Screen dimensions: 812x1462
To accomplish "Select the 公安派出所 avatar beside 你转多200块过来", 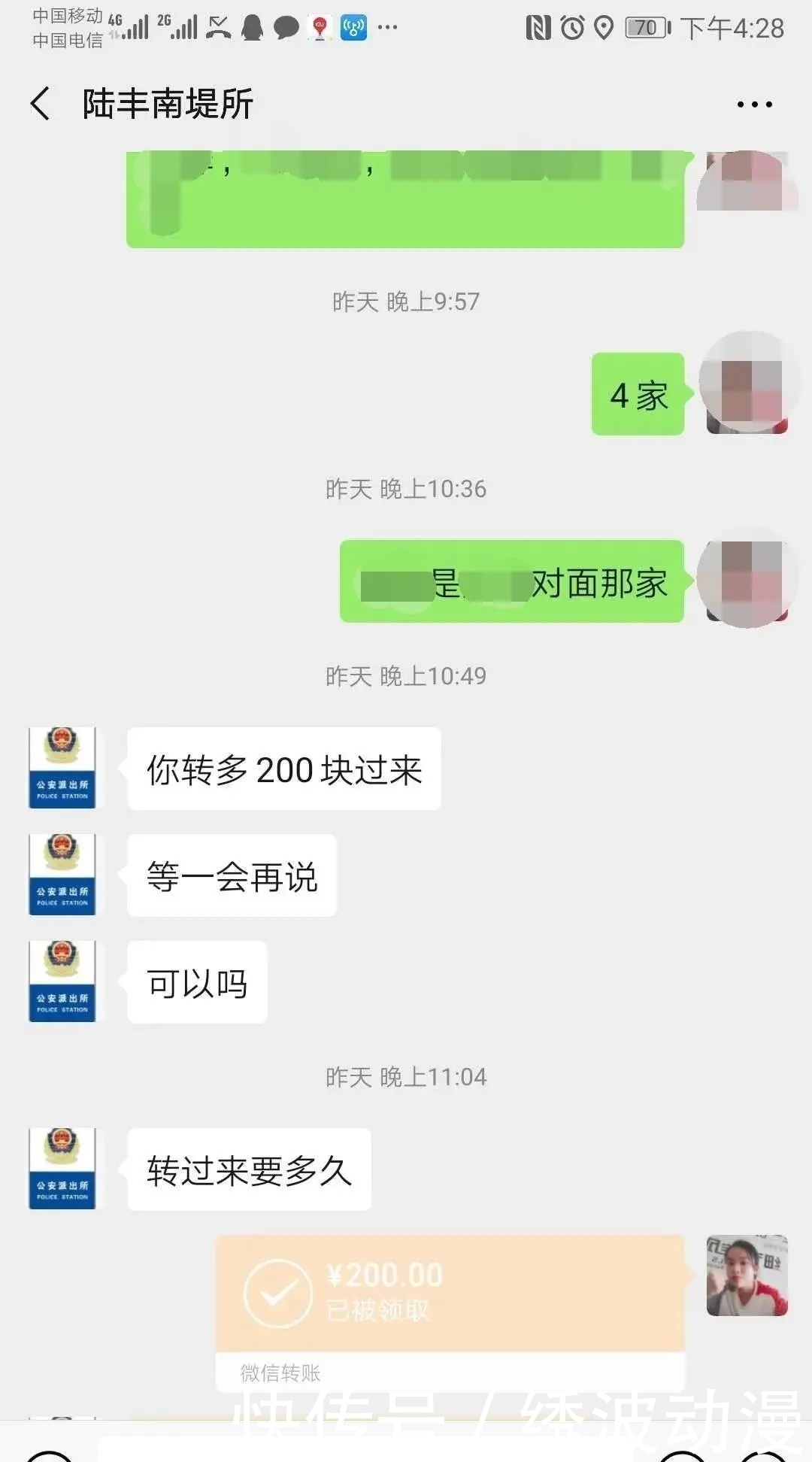I will (63, 766).
